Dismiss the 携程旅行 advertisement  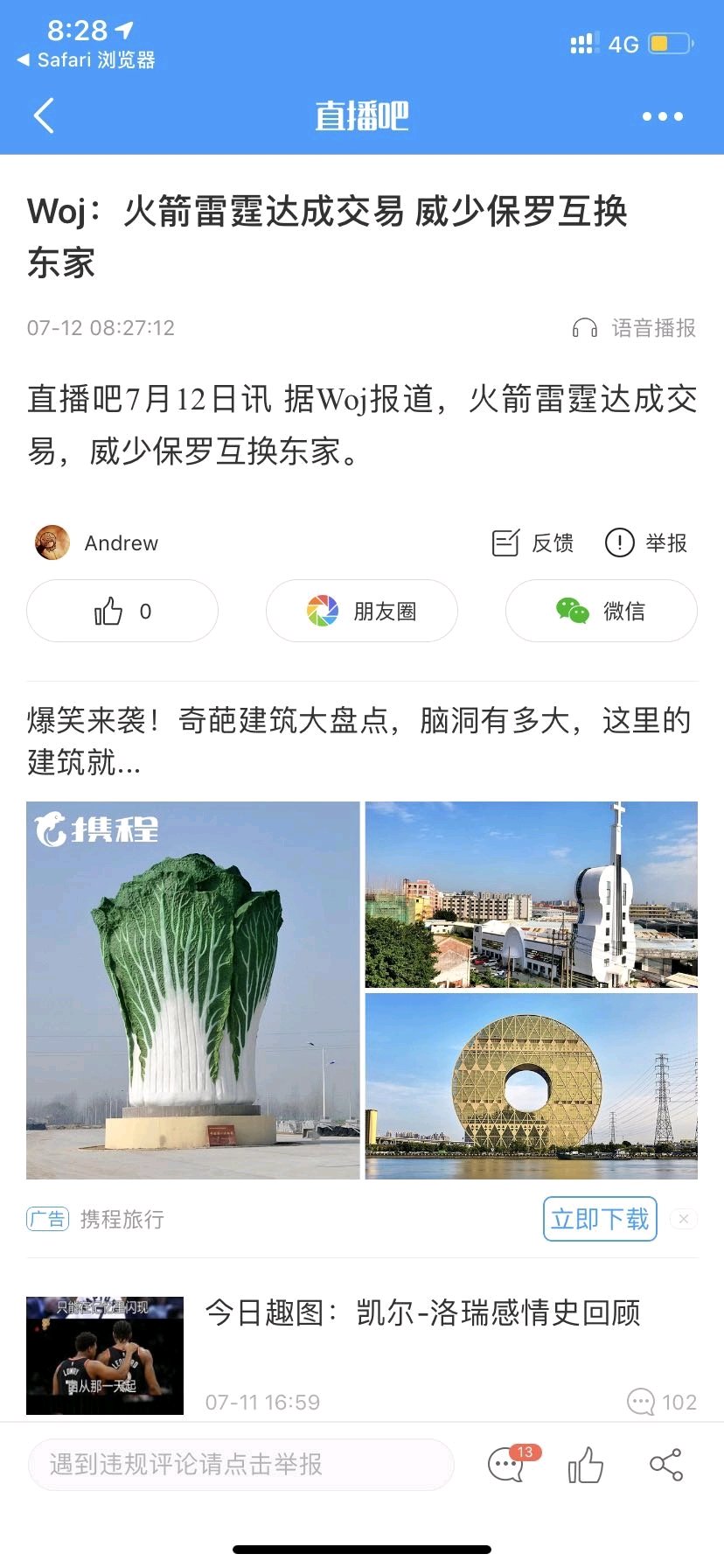[x=684, y=1219]
